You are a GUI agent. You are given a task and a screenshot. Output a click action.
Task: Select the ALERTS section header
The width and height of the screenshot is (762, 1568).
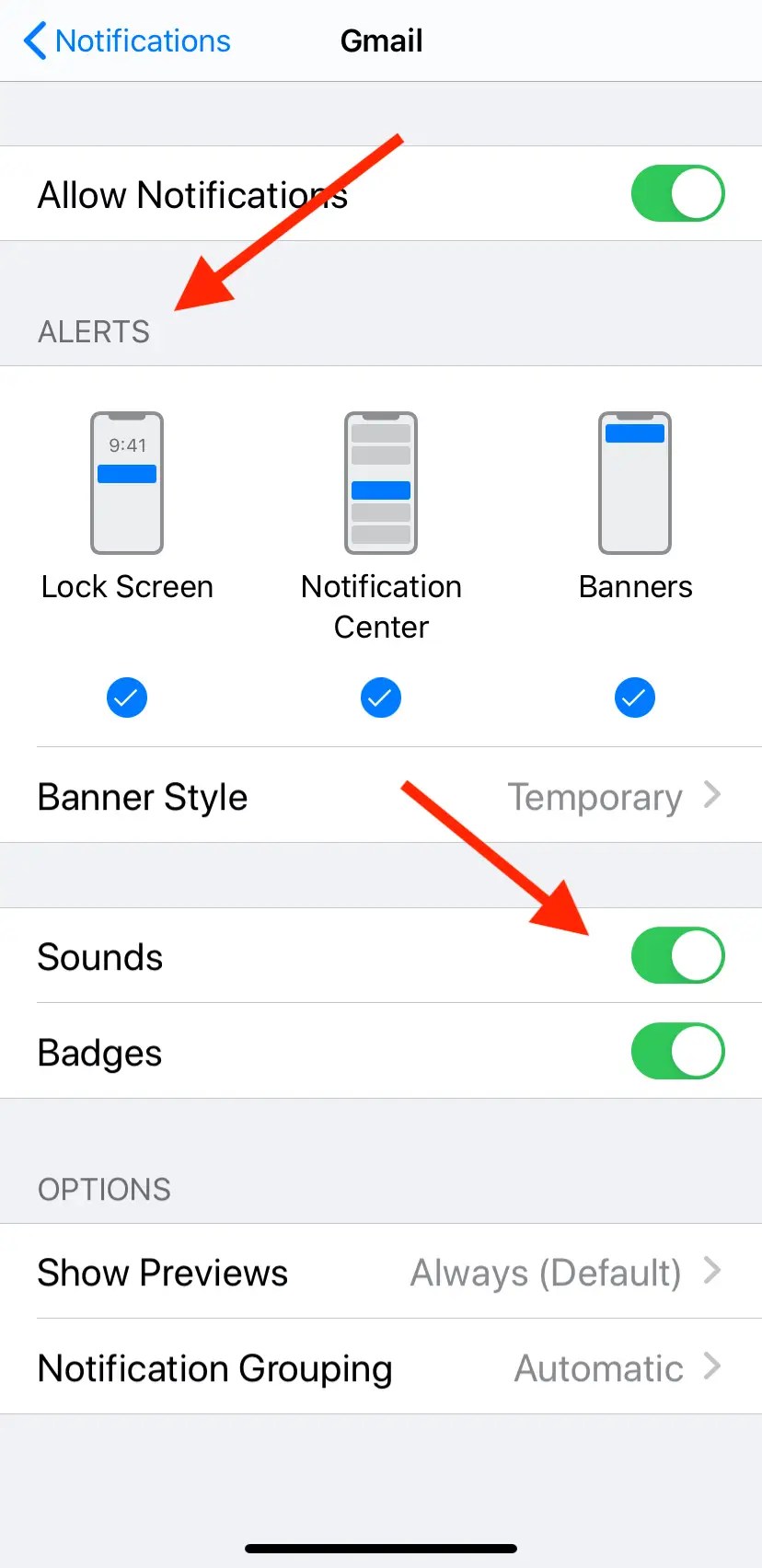[x=93, y=332]
